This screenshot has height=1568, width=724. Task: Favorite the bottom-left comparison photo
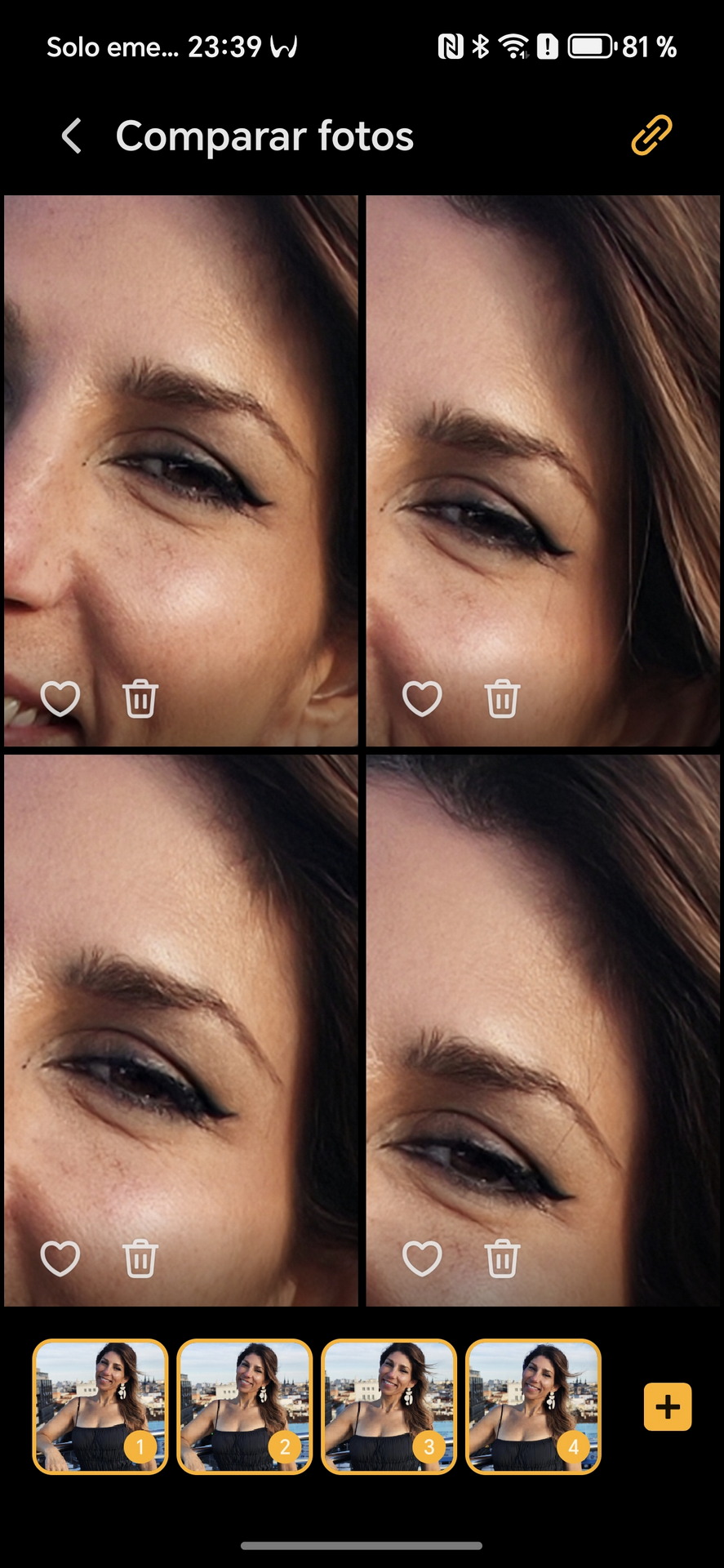pos(60,1258)
